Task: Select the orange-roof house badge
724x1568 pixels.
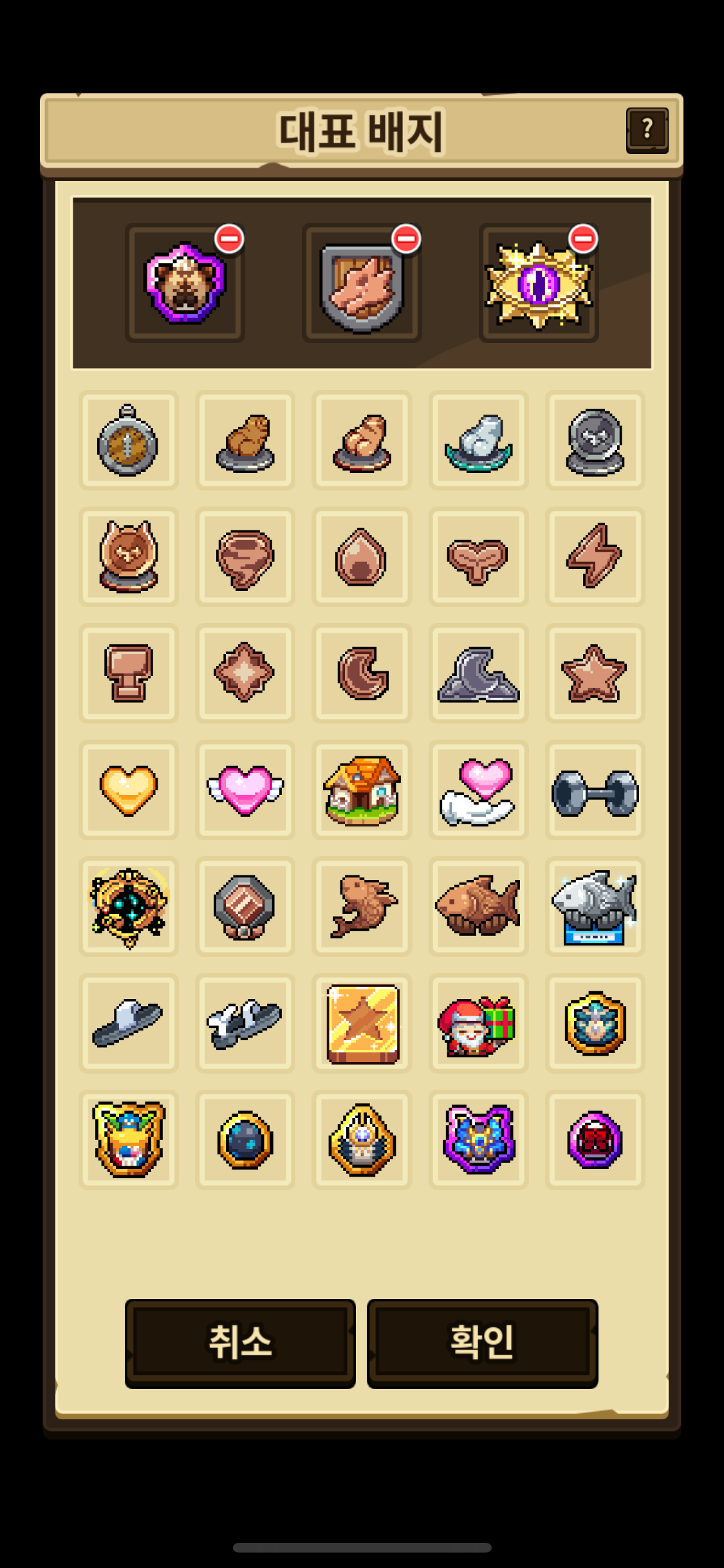Action: click(362, 790)
